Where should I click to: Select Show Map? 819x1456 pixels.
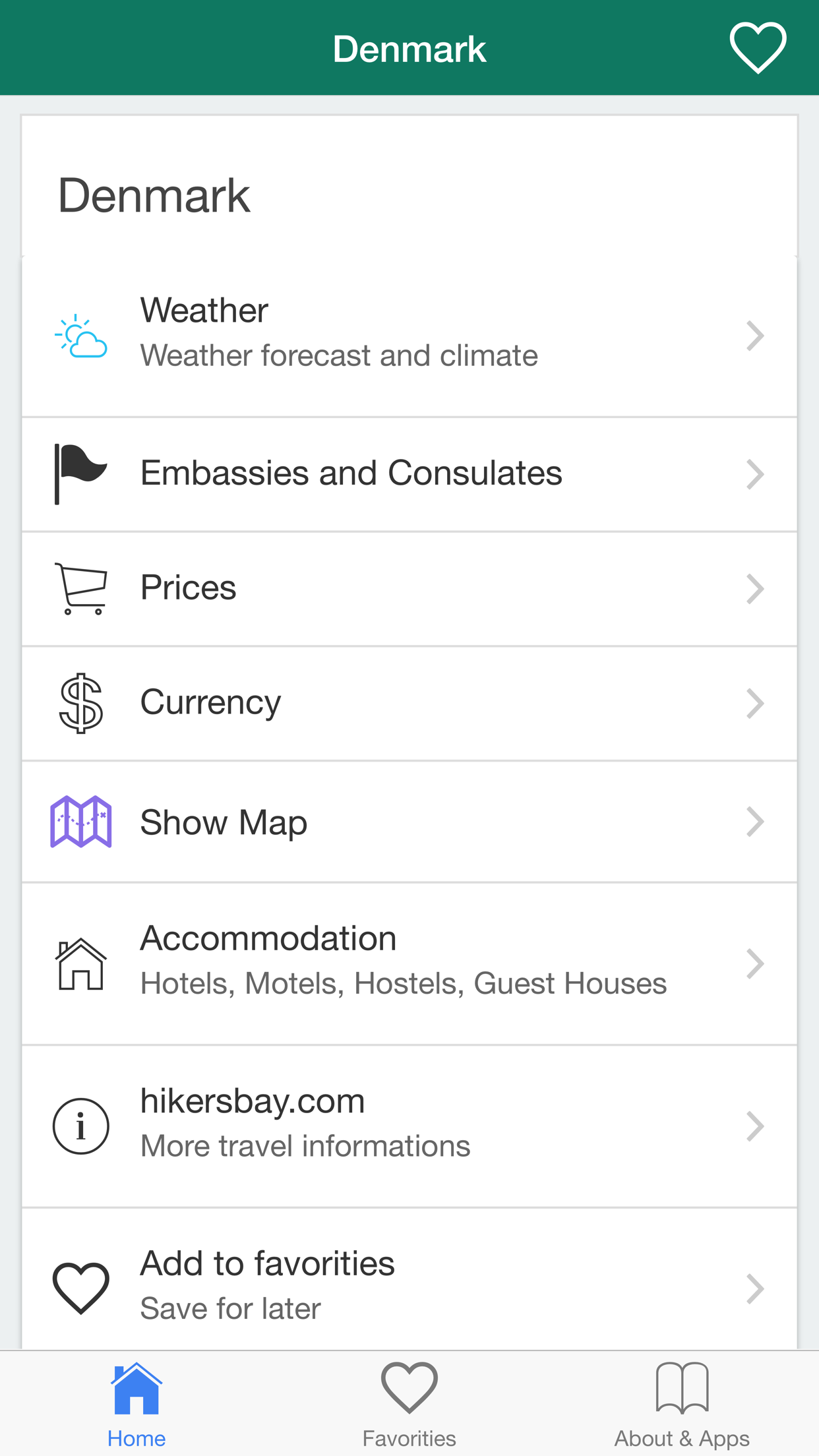pos(409,822)
